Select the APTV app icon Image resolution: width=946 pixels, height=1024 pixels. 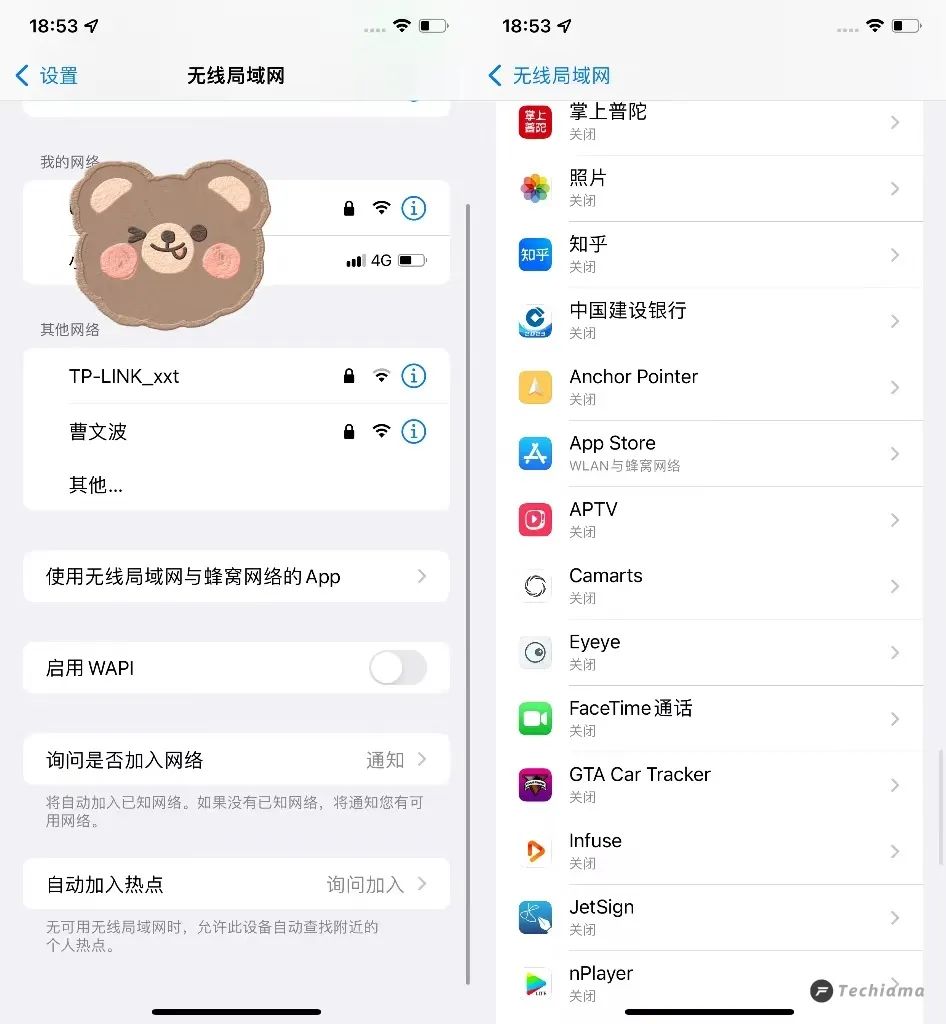(x=535, y=519)
